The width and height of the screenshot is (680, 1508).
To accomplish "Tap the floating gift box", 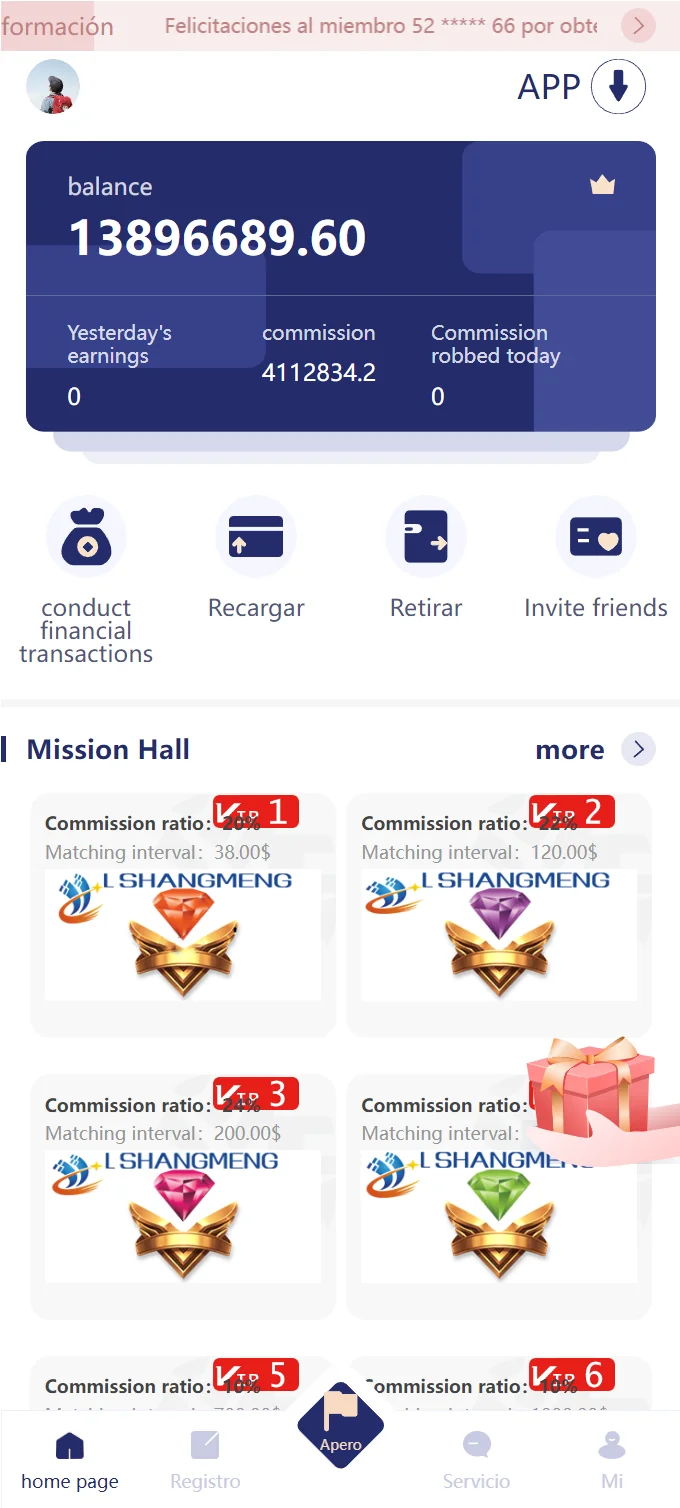I will tap(595, 1098).
